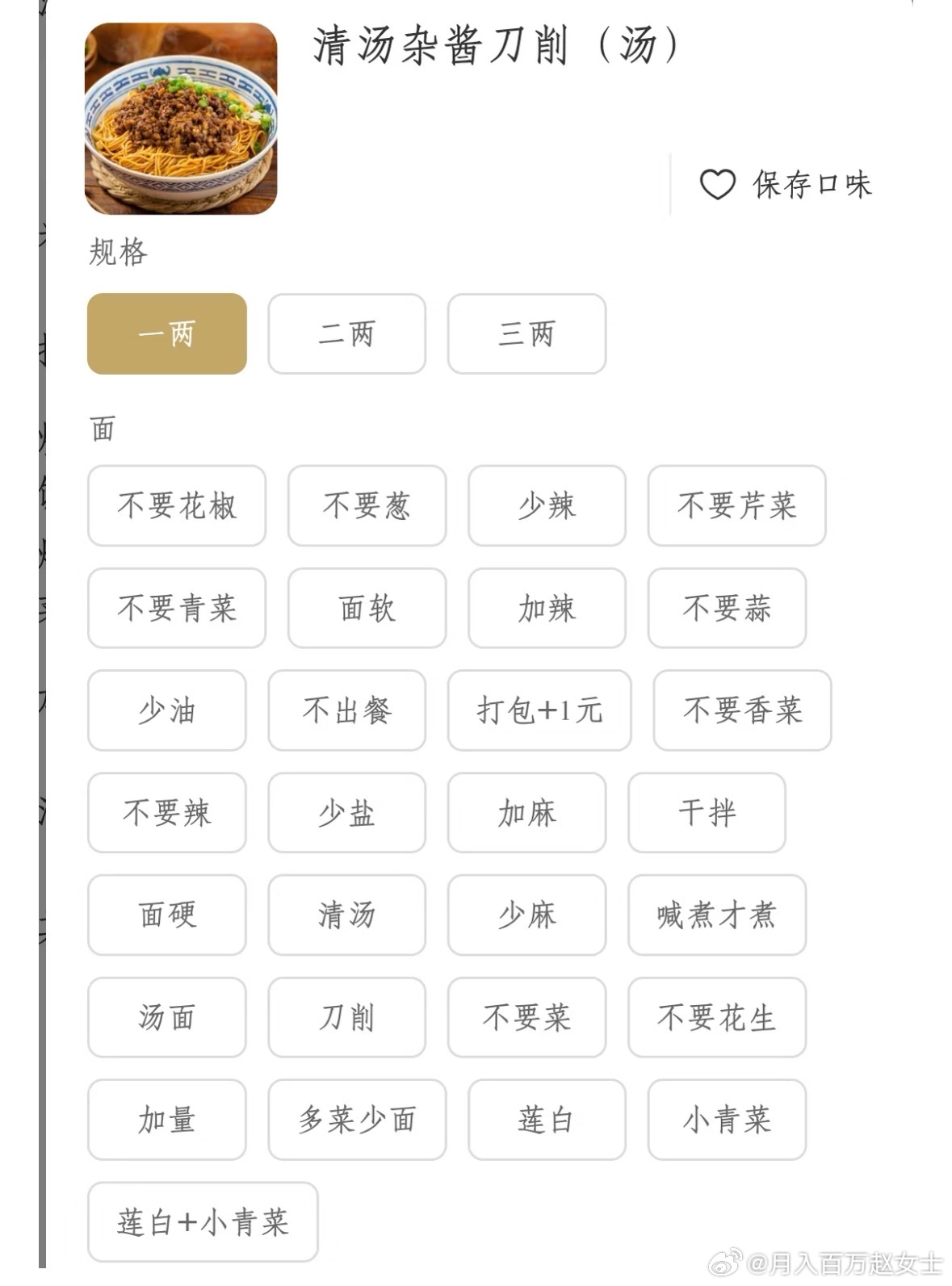
Task: Choose the 不要芹菜 option
Action: (736, 507)
